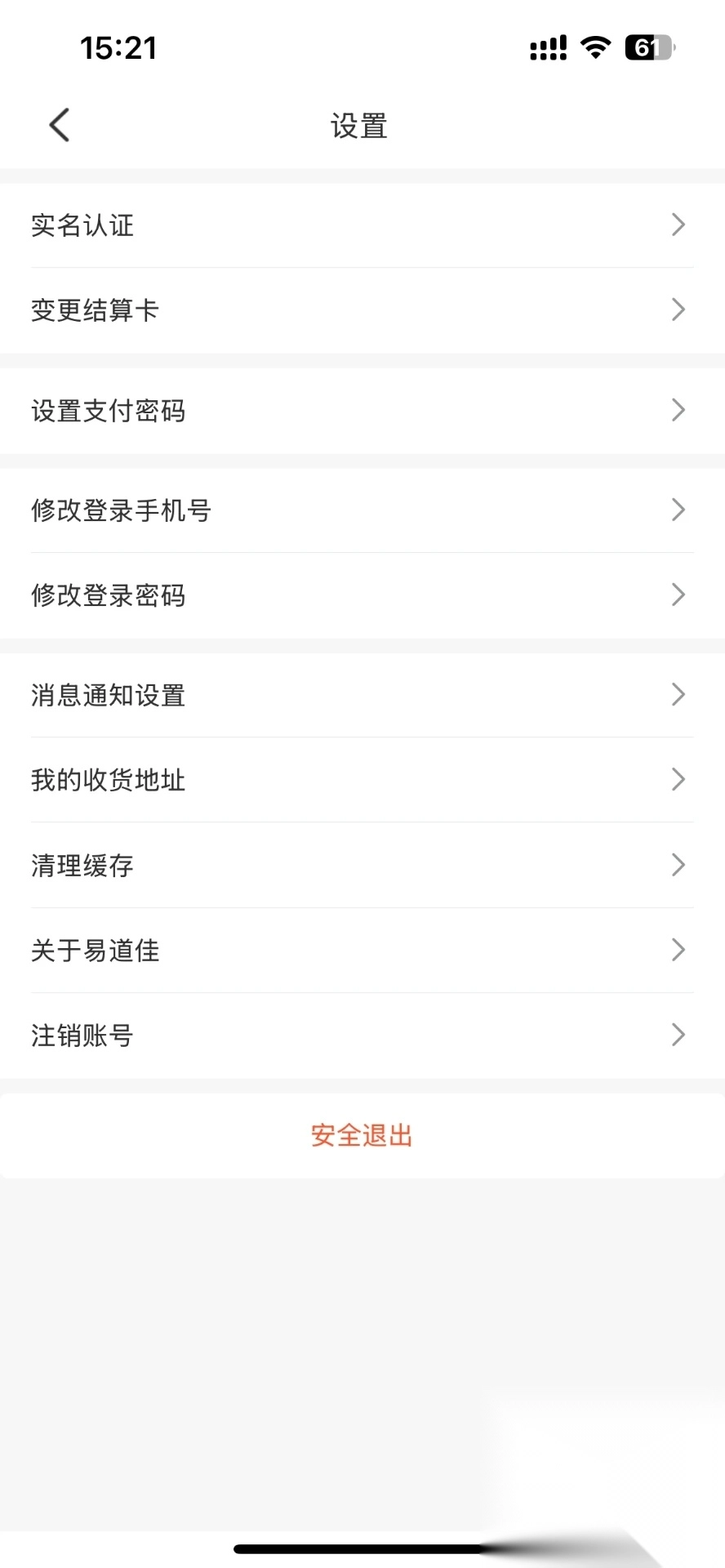This screenshot has height=1568, width=725.
Task: Tap 安全退出 to safely log out
Action: pos(360,1135)
